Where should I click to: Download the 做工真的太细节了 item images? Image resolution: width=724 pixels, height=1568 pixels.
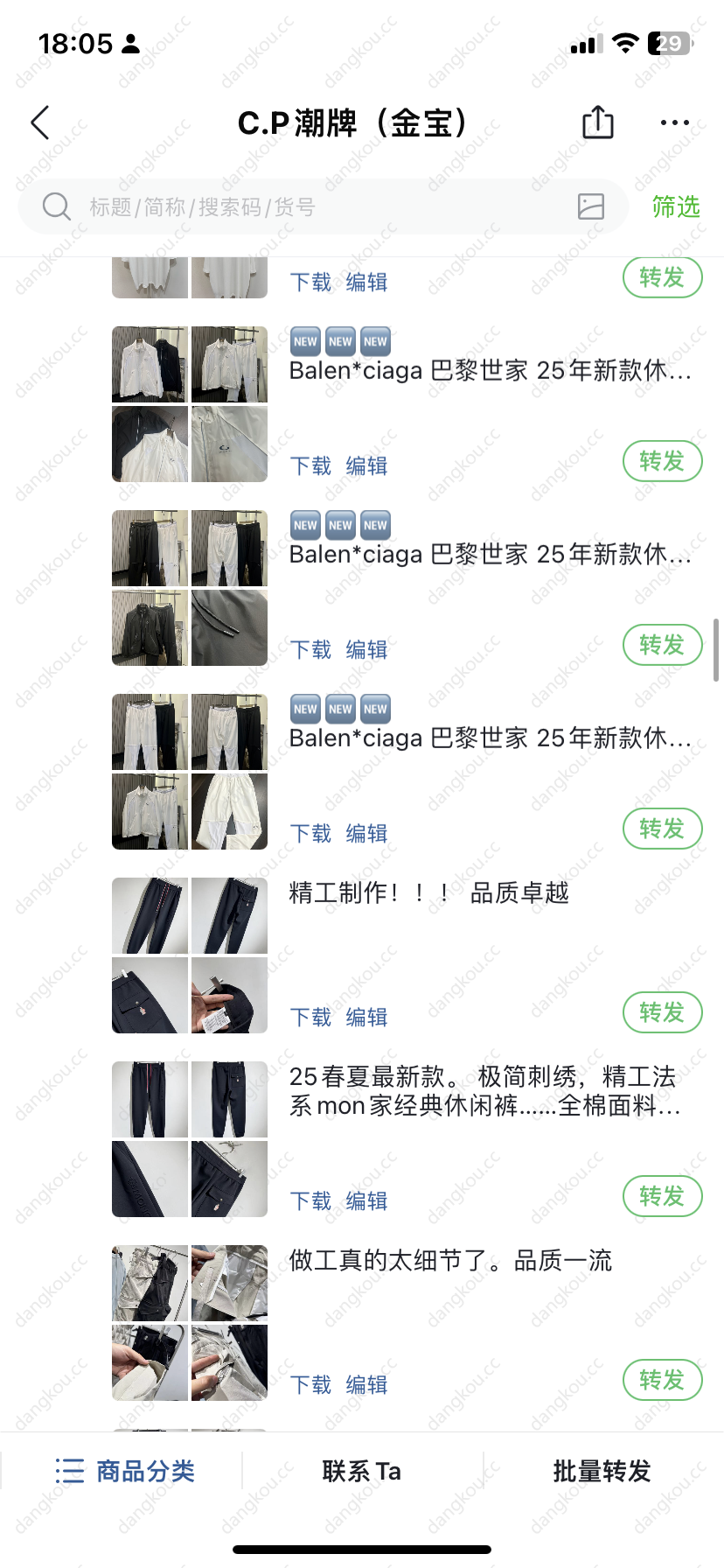click(310, 1384)
